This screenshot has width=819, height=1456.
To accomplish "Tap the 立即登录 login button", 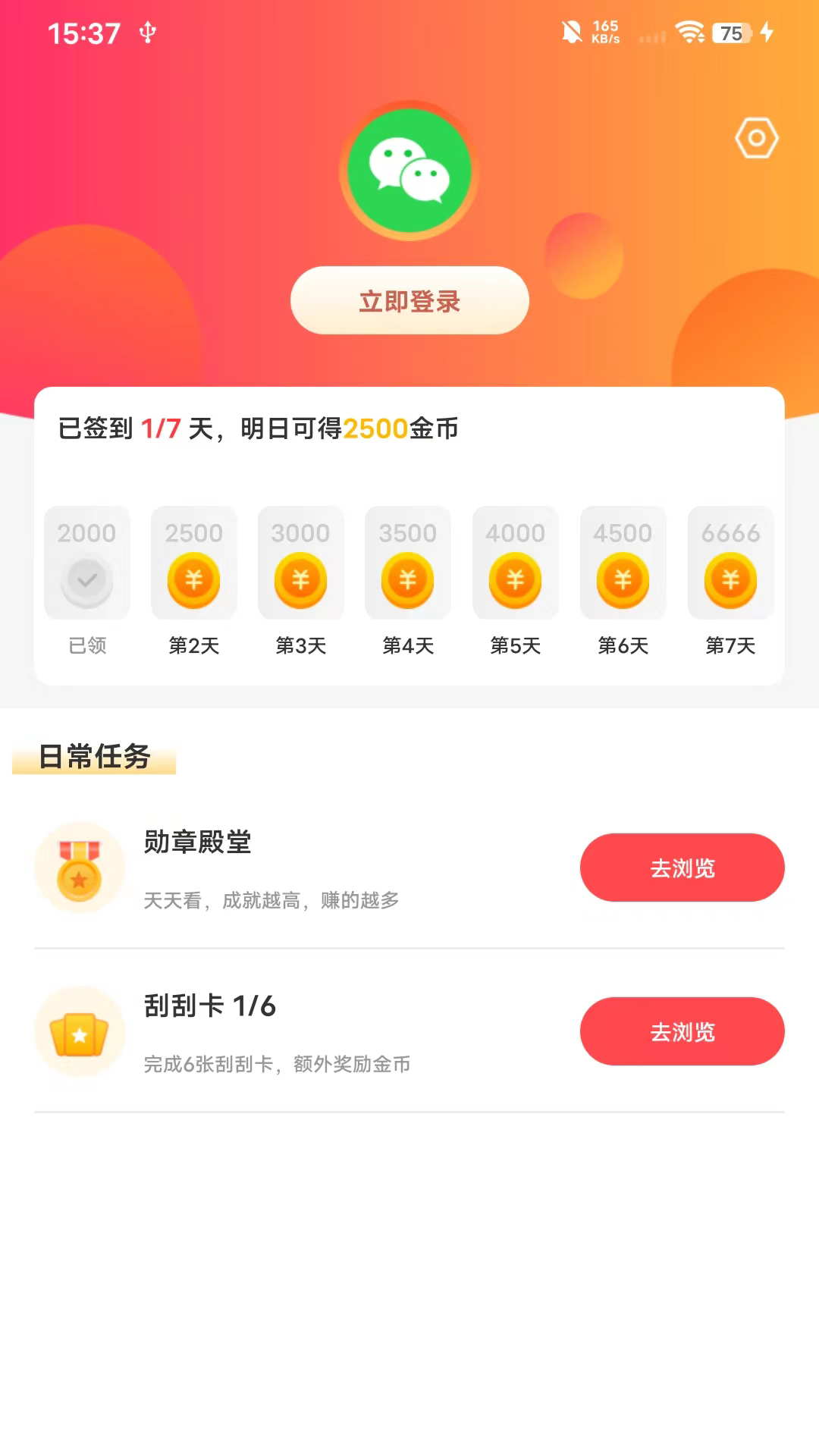I will point(409,301).
